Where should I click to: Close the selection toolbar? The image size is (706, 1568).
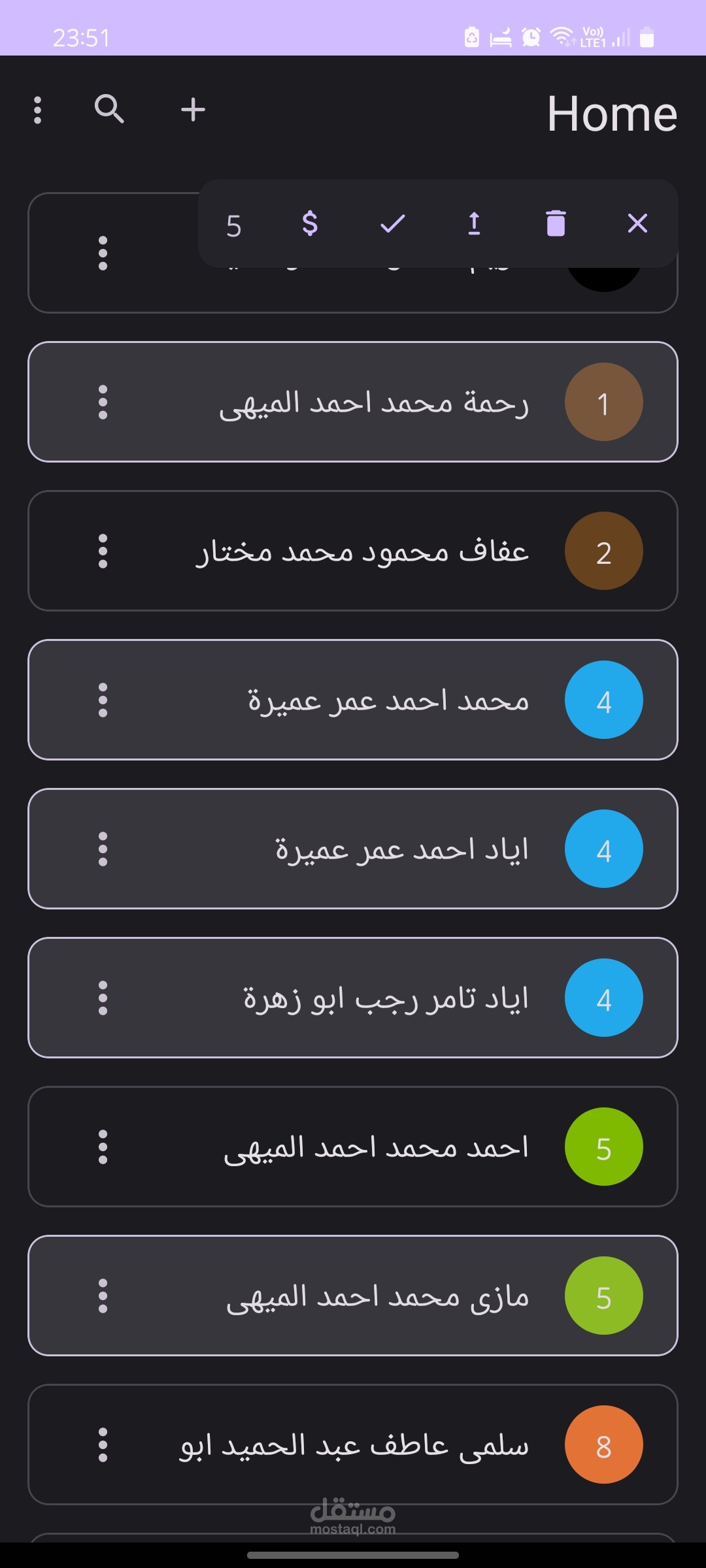point(637,223)
